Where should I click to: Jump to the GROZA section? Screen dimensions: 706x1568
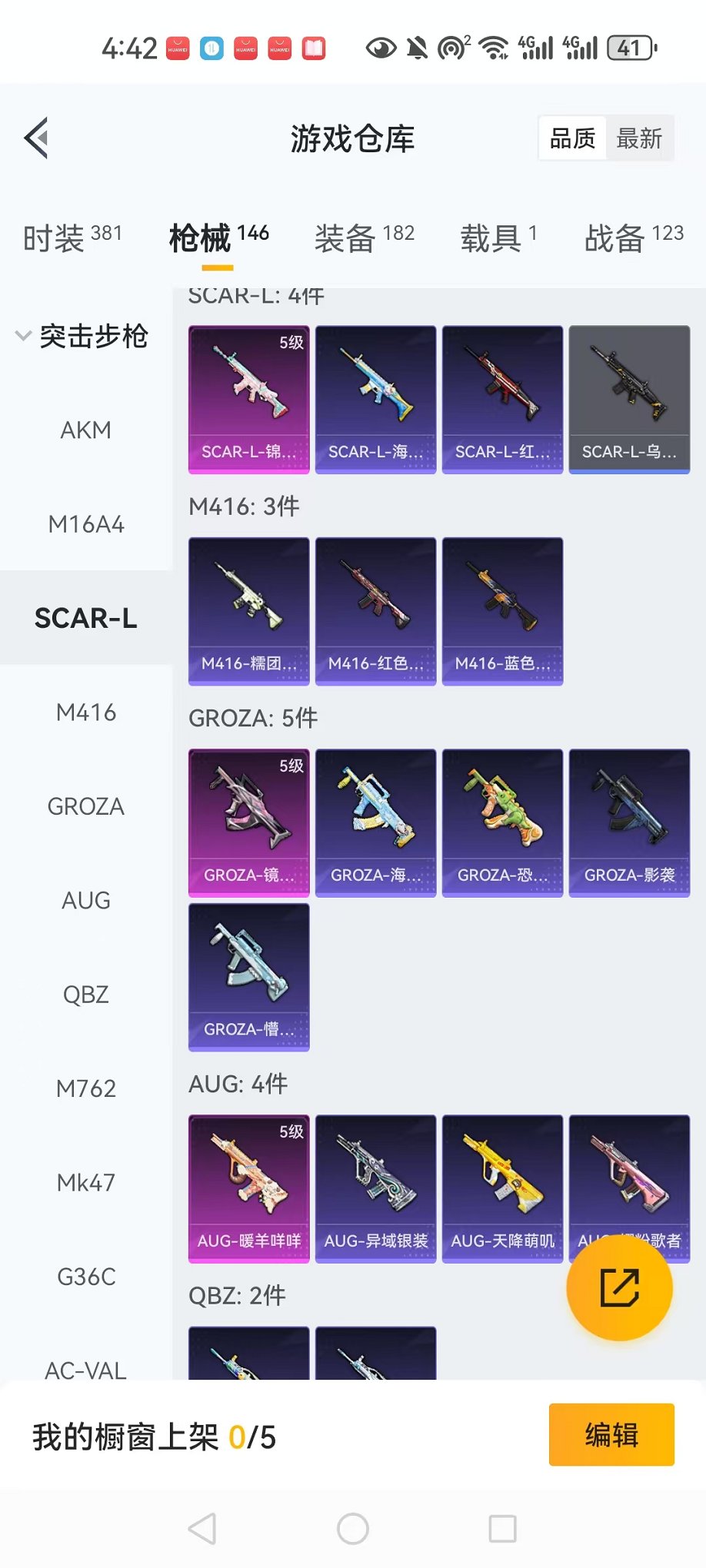86,806
